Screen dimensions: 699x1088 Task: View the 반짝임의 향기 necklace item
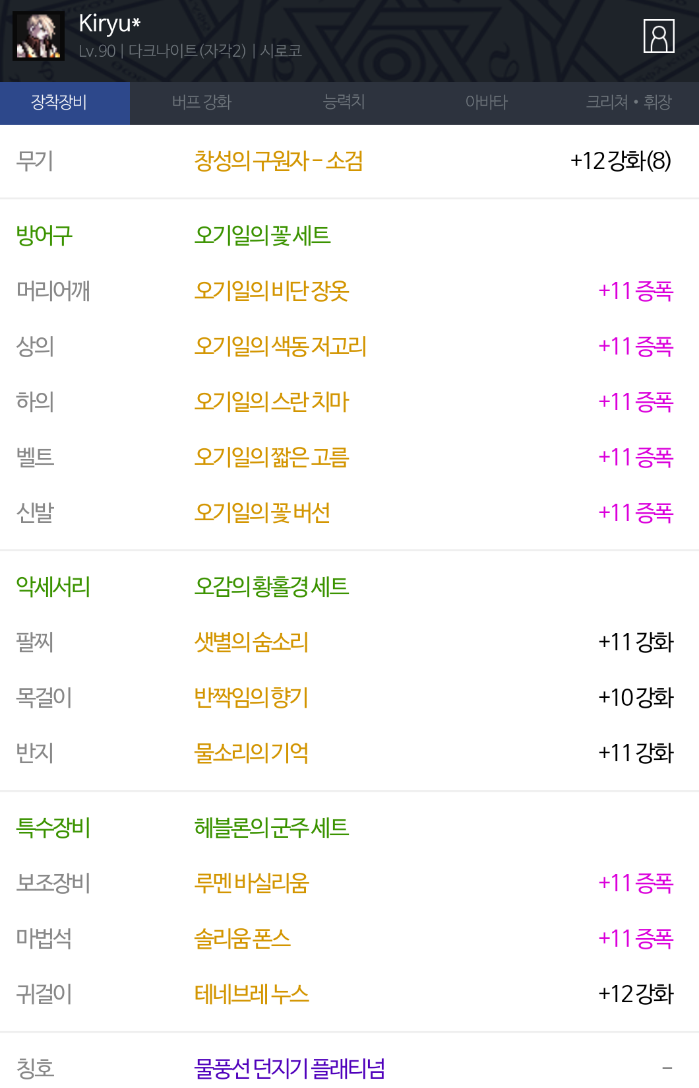pyautogui.click(x=251, y=698)
